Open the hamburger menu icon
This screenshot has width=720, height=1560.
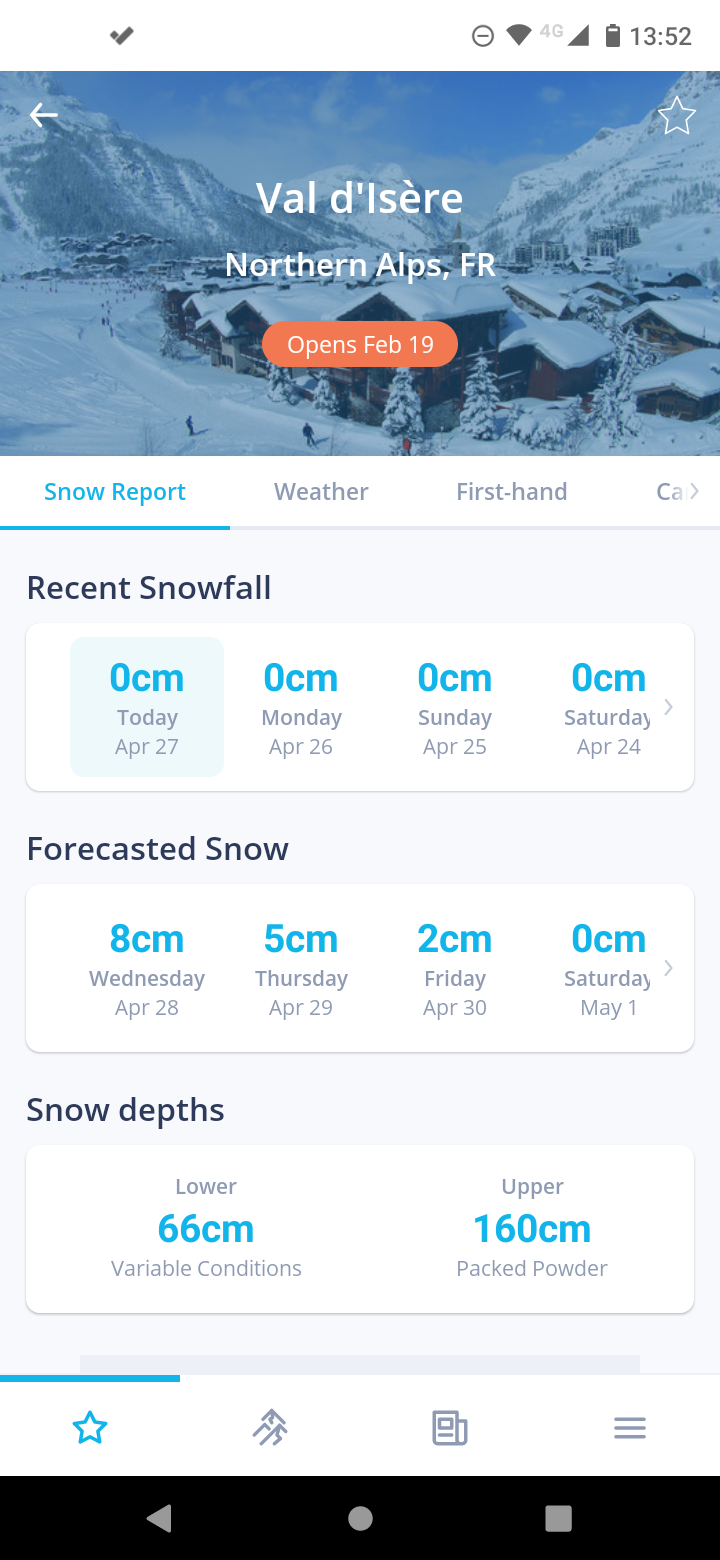click(x=630, y=1427)
